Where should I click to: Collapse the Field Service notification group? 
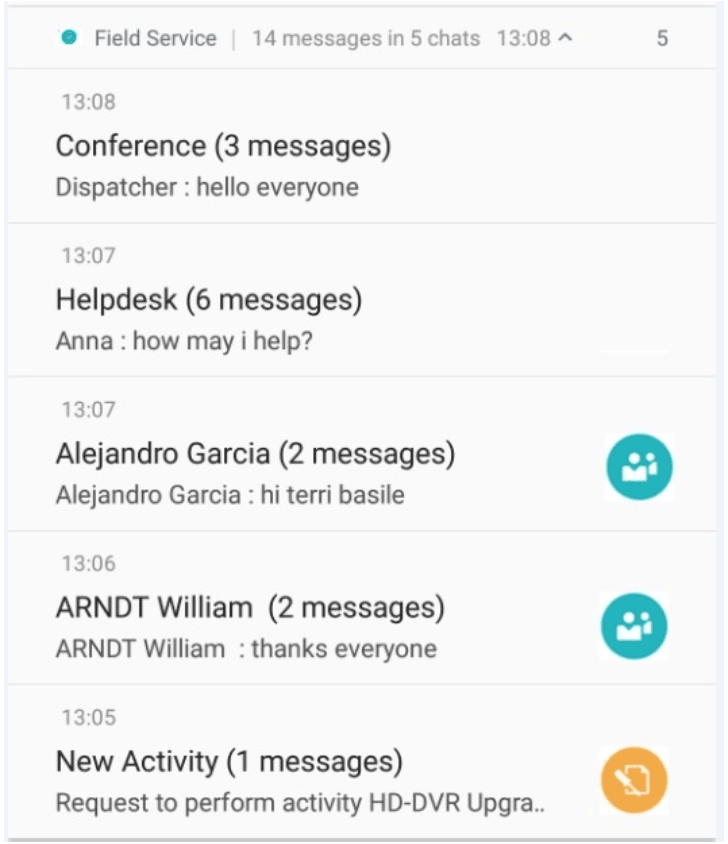point(566,39)
